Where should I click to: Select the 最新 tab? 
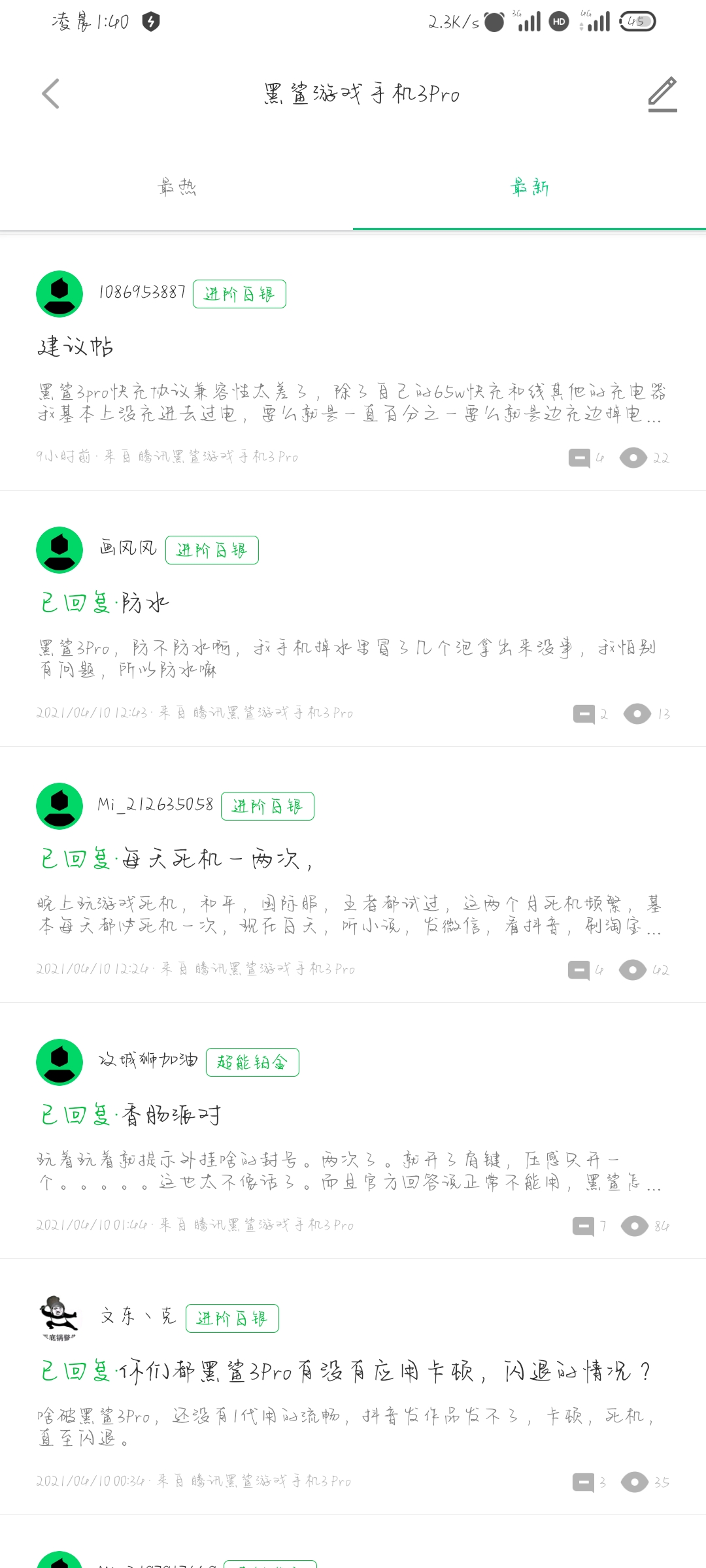(529, 188)
